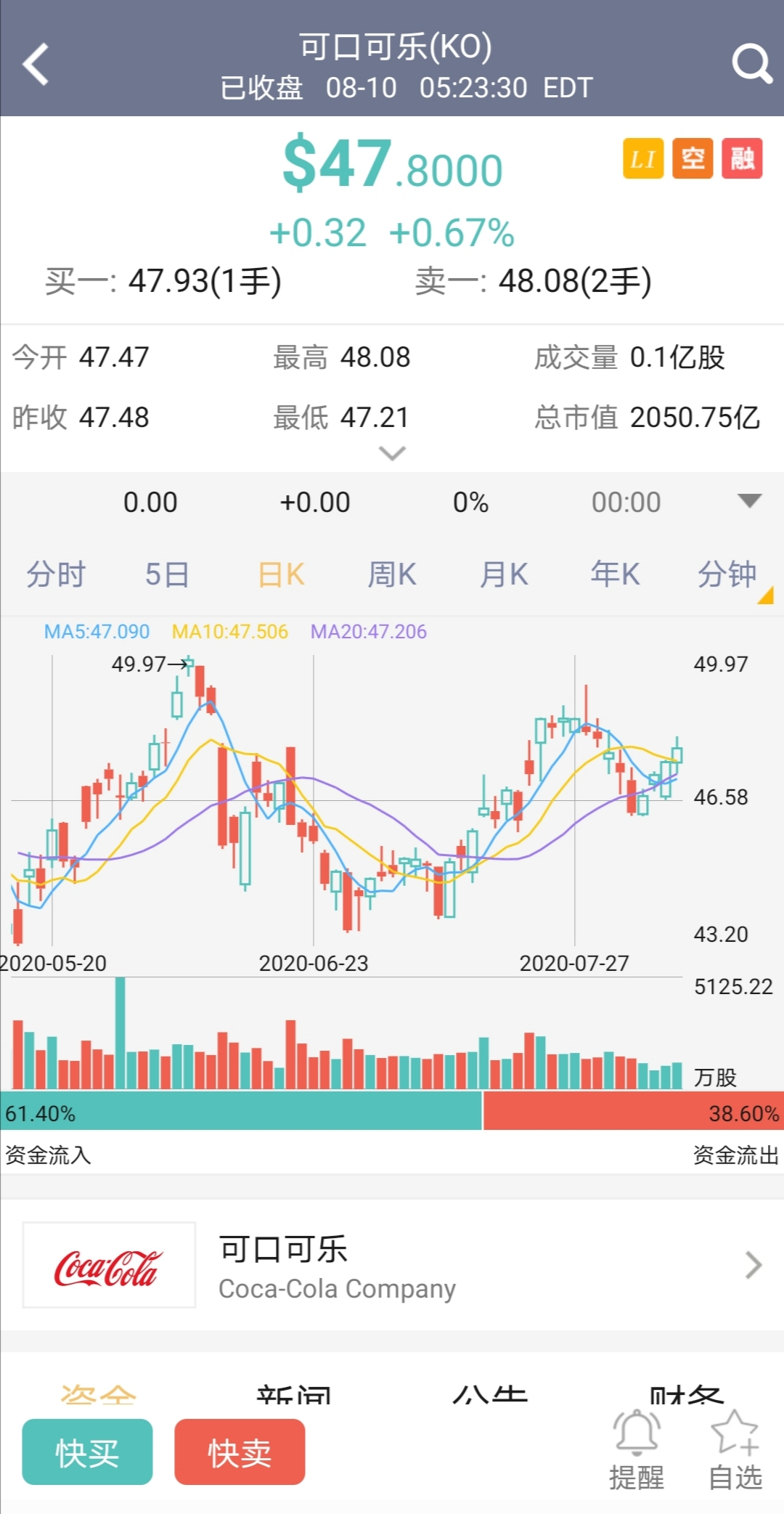784x1514 pixels.
Task: Tap the Coca-Cola company logo
Action: 109,1265
